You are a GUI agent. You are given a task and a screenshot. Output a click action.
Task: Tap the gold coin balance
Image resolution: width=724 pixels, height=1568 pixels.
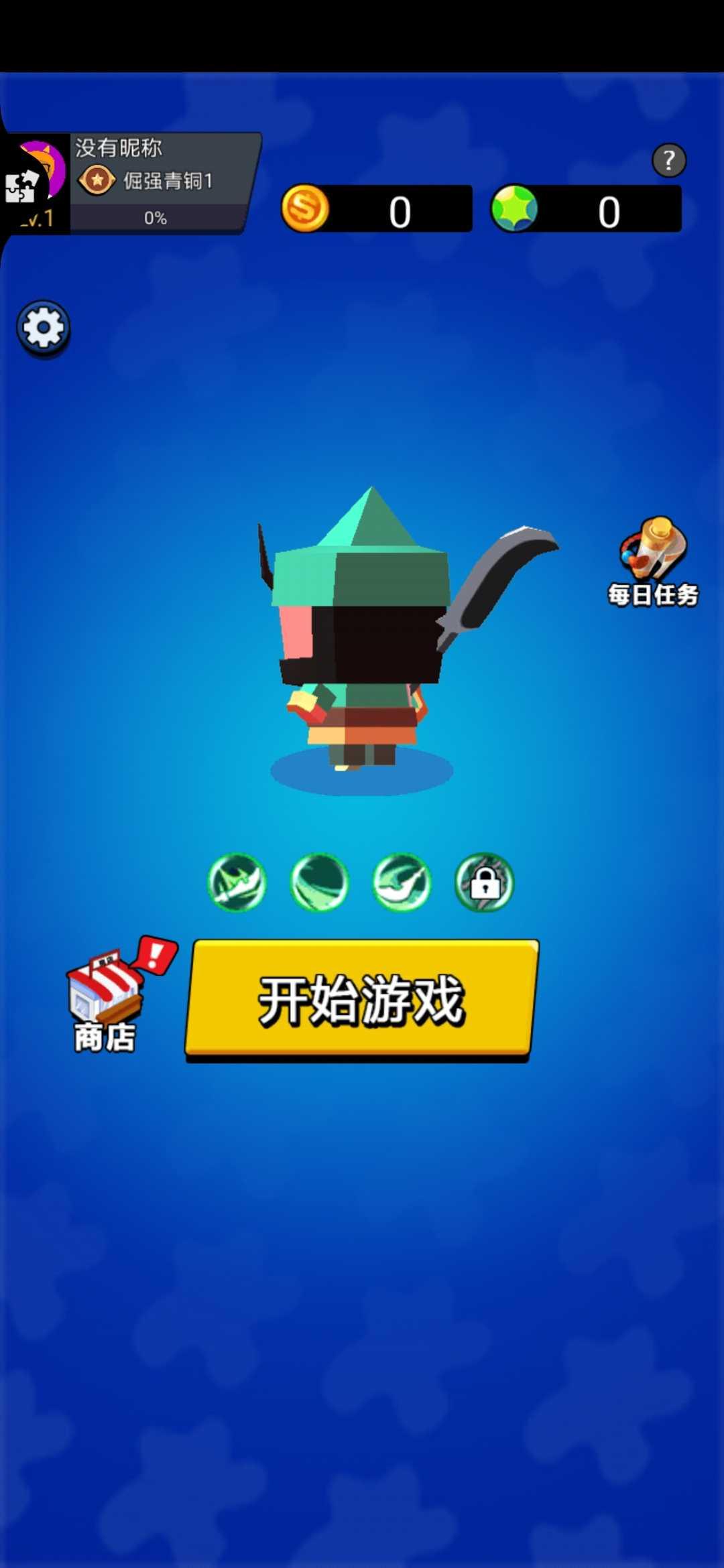click(377, 210)
